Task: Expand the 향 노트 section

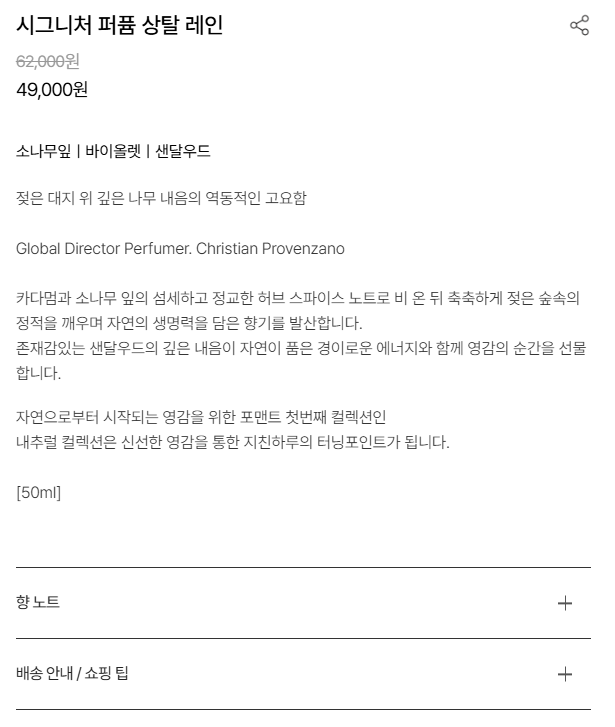Action: click(x=565, y=603)
